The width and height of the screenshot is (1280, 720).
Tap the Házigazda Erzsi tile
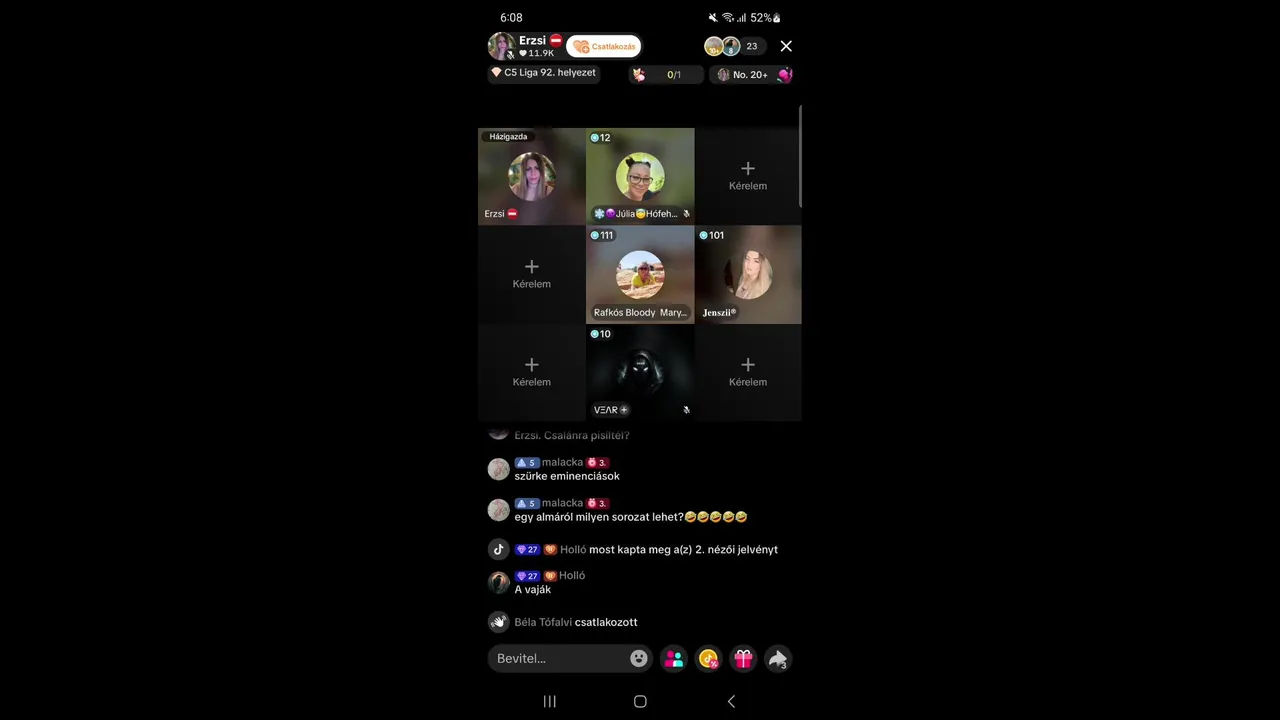click(x=532, y=176)
